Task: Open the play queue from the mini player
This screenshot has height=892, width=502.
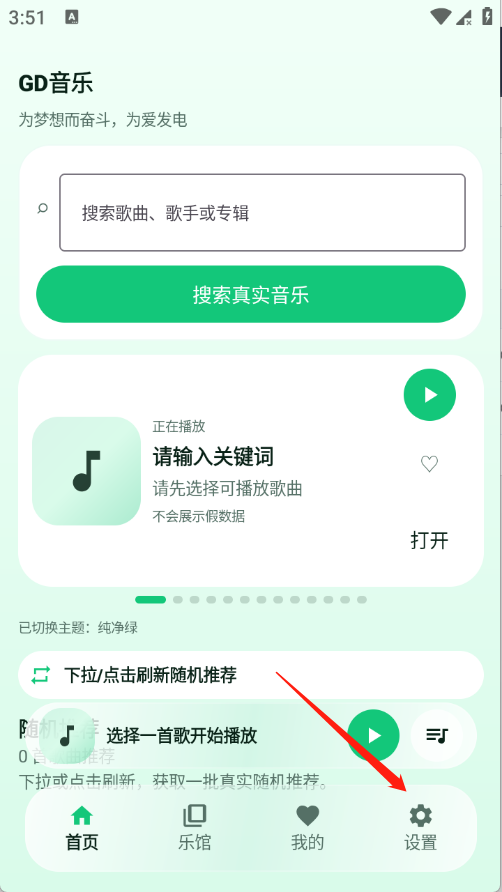Action: 437,736
